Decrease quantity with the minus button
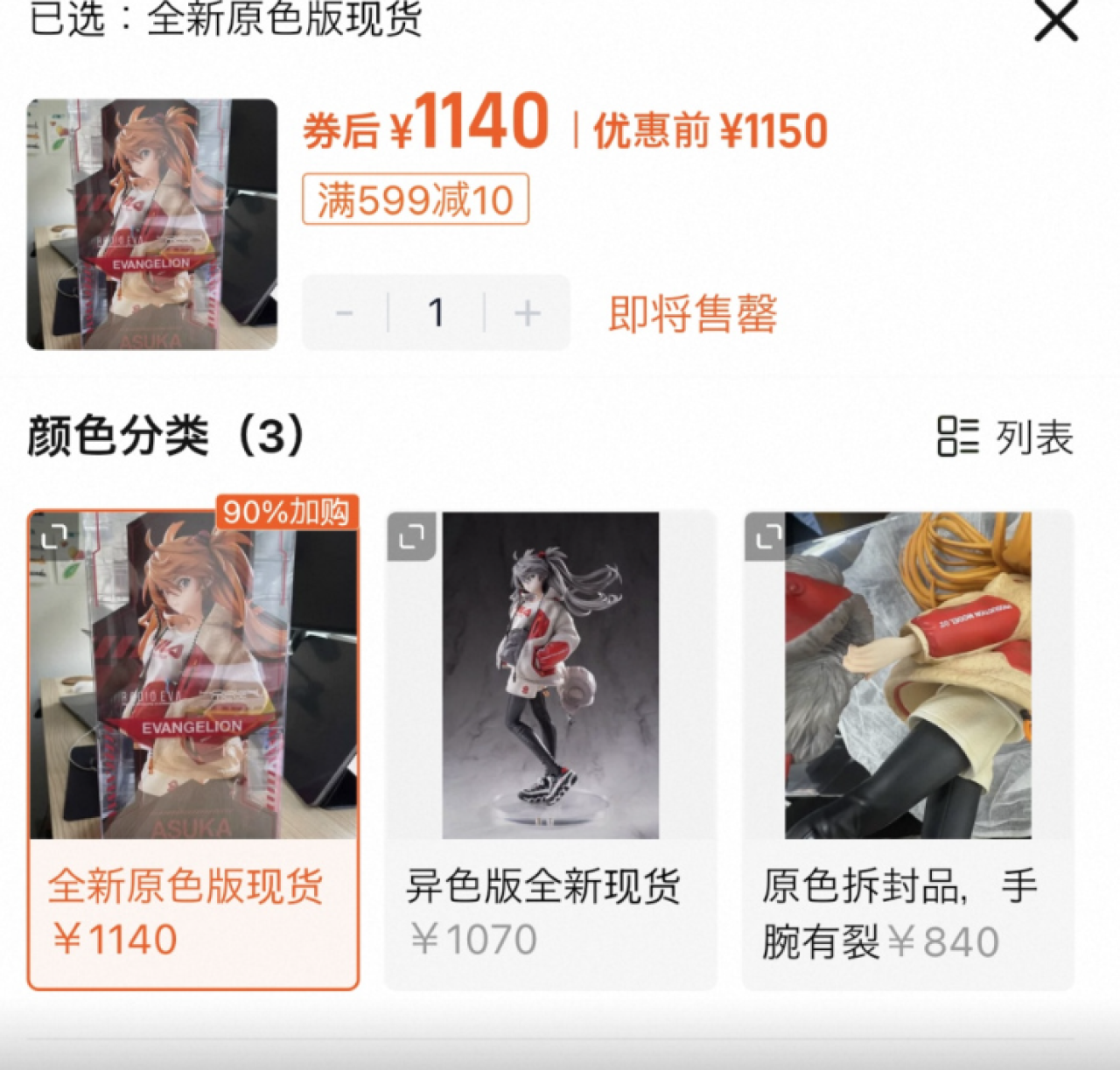The height and width of the screenshot is (1070, 1120). pyautogui.click(x=345, y=312)
